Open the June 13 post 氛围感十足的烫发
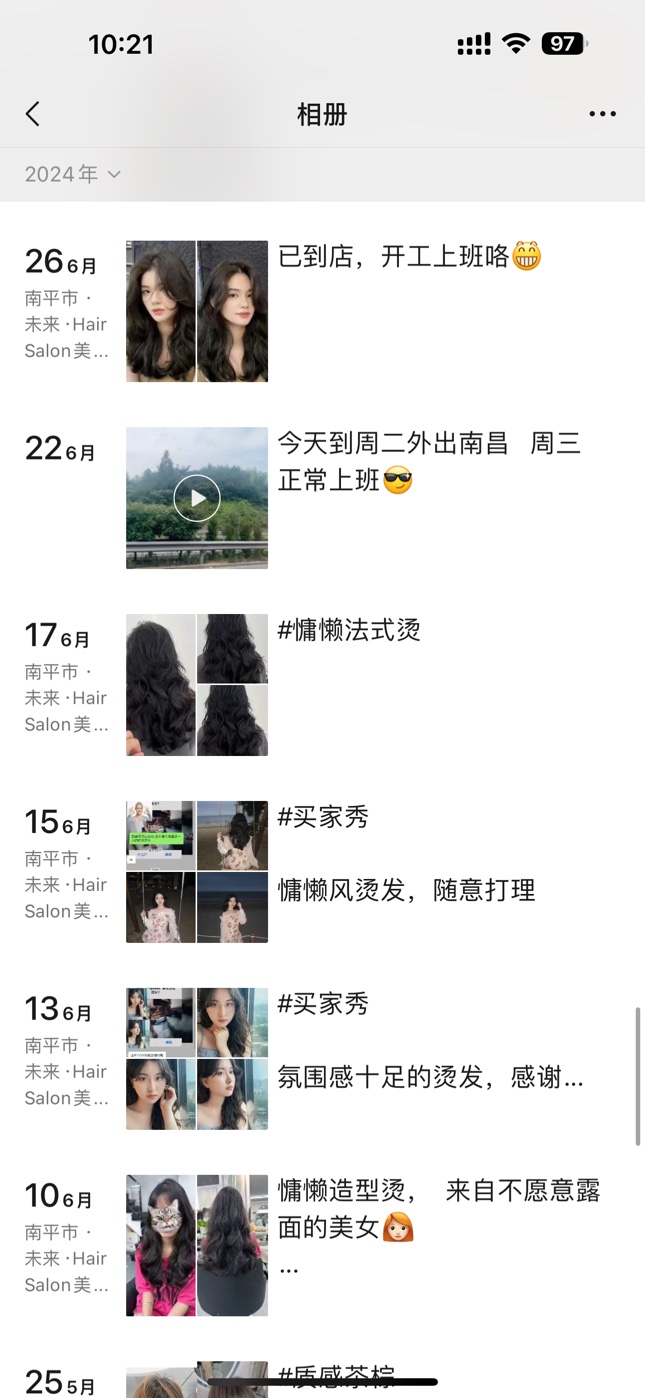This screenshot has width=645, height=1398. click(x=430, y=1077)
